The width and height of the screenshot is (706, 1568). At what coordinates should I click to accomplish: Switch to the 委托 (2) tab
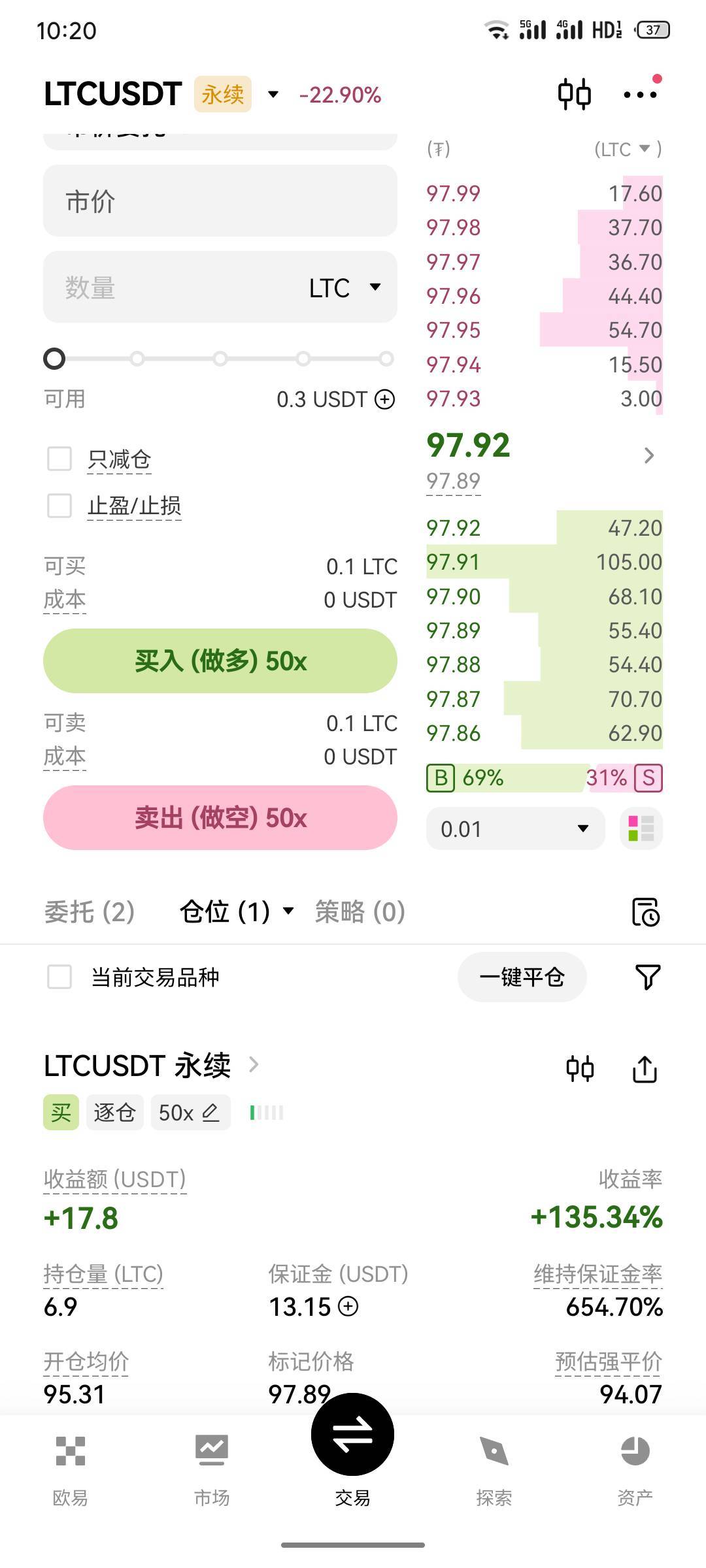click(90, 911)
